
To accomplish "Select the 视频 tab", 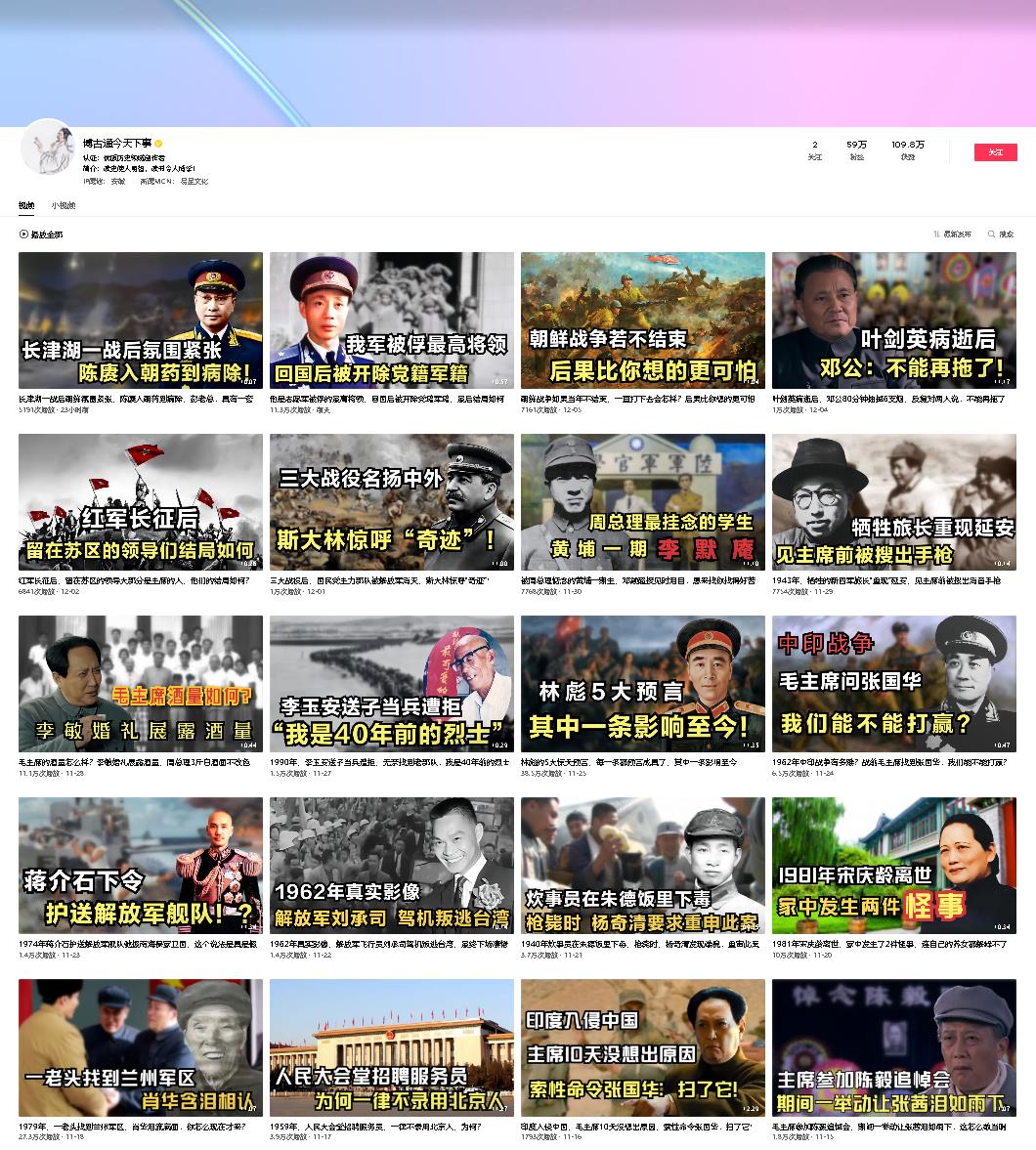I will click(x=26, y=206).
